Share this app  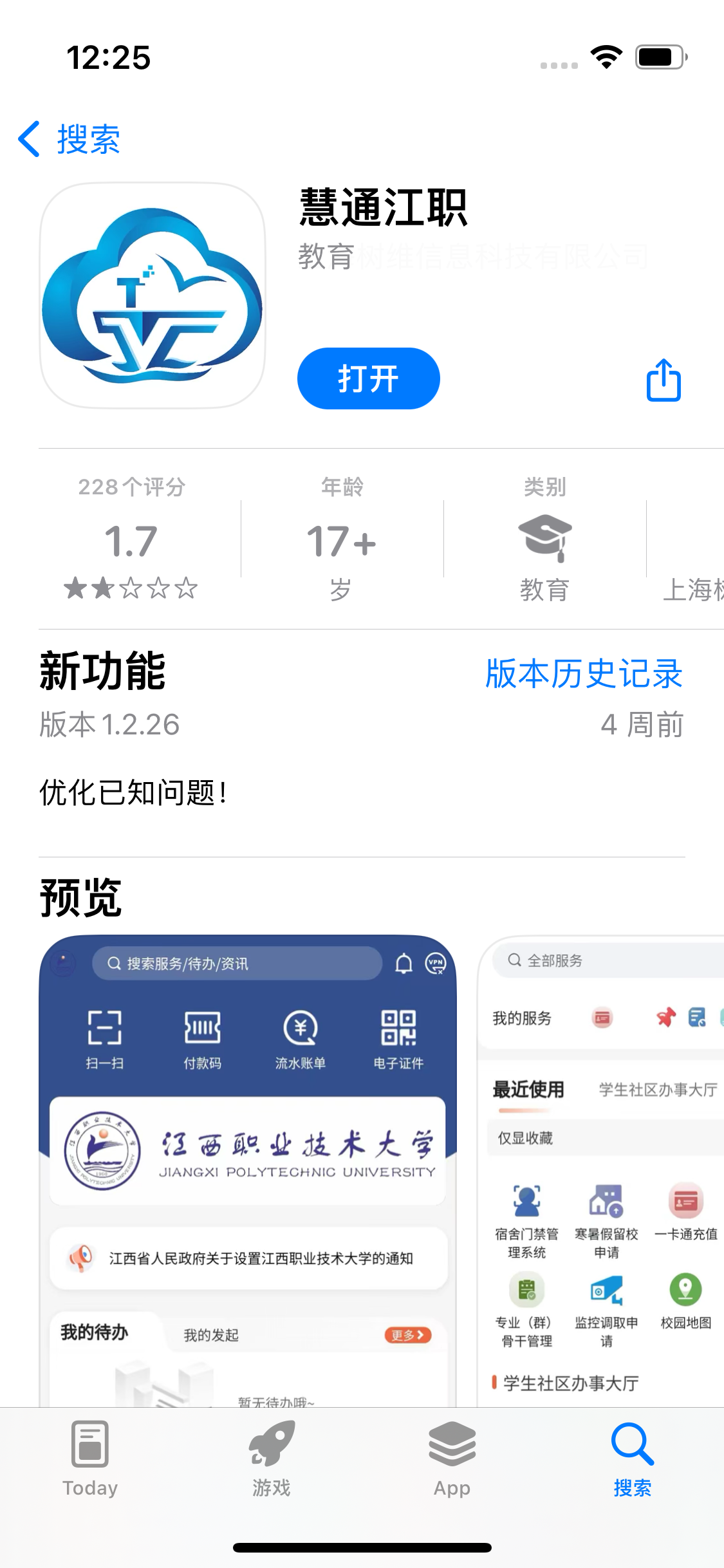(x=664, y=380)
